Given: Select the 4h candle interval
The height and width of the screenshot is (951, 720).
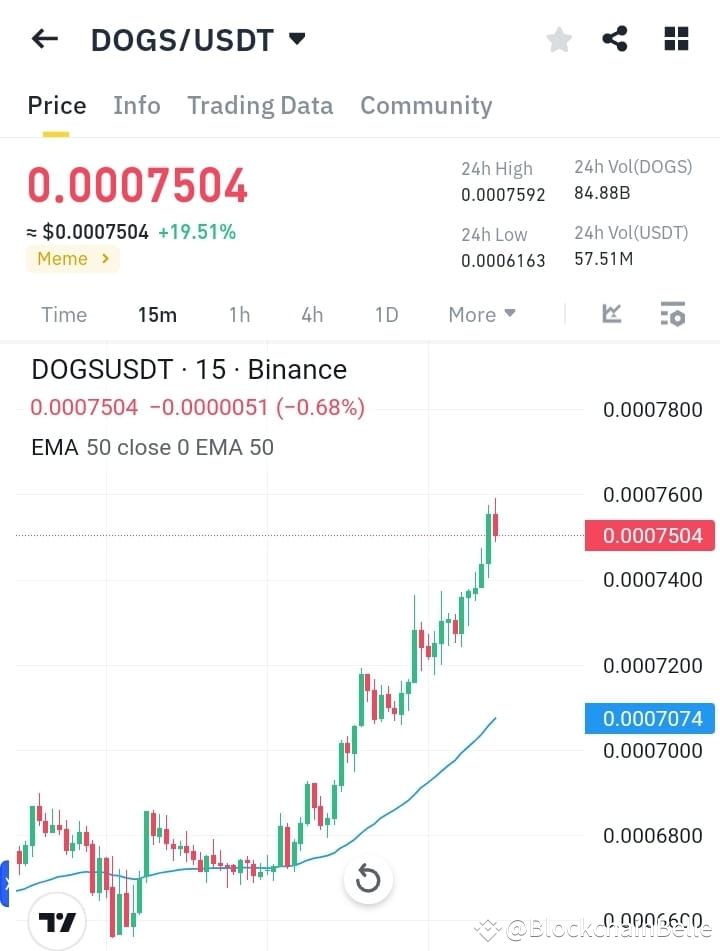Looking at the screenshot, I should [x=311, y=314].
